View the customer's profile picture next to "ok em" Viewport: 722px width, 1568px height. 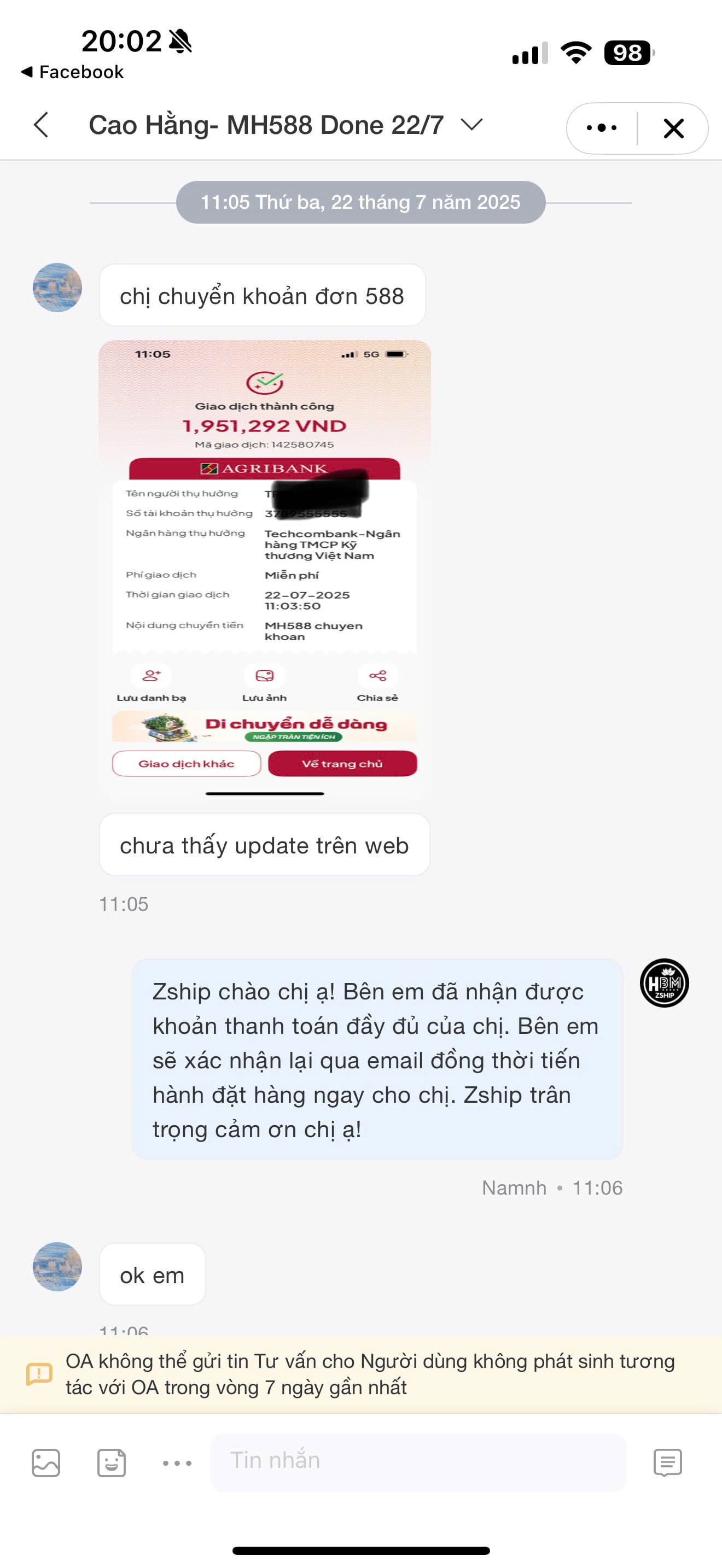pos(57,1266)
